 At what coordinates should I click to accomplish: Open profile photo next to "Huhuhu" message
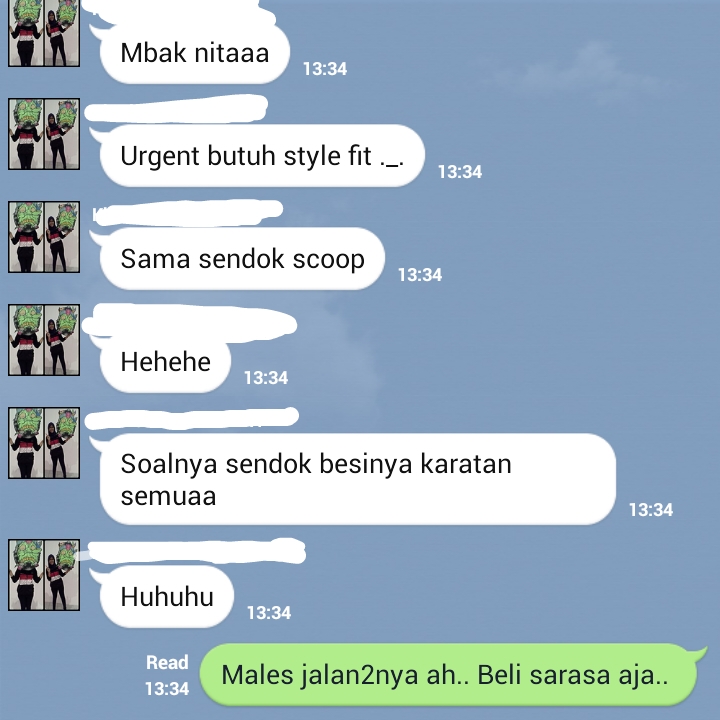44,574
